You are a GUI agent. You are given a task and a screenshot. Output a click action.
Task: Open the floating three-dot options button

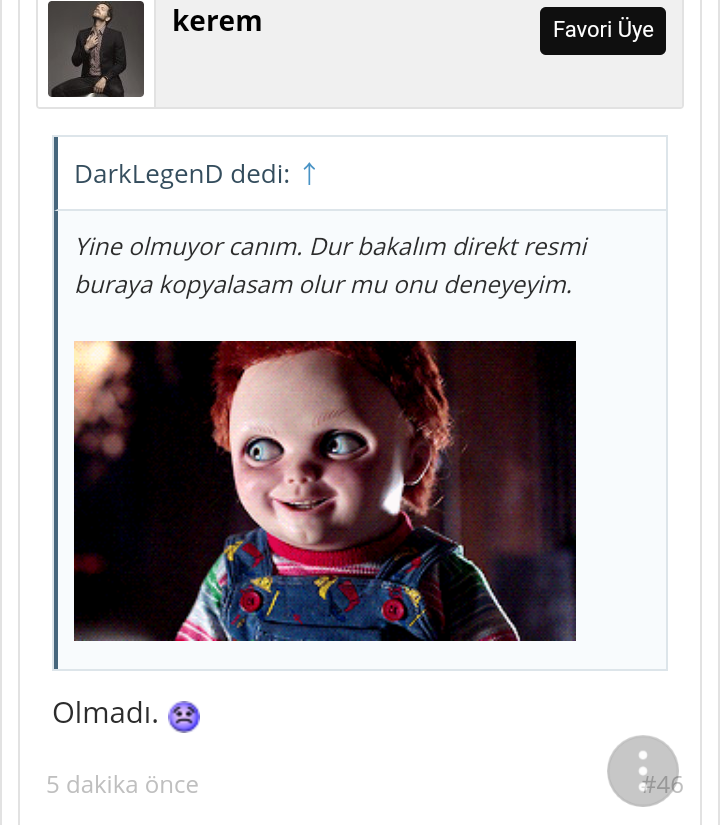[x=643, y=770]
